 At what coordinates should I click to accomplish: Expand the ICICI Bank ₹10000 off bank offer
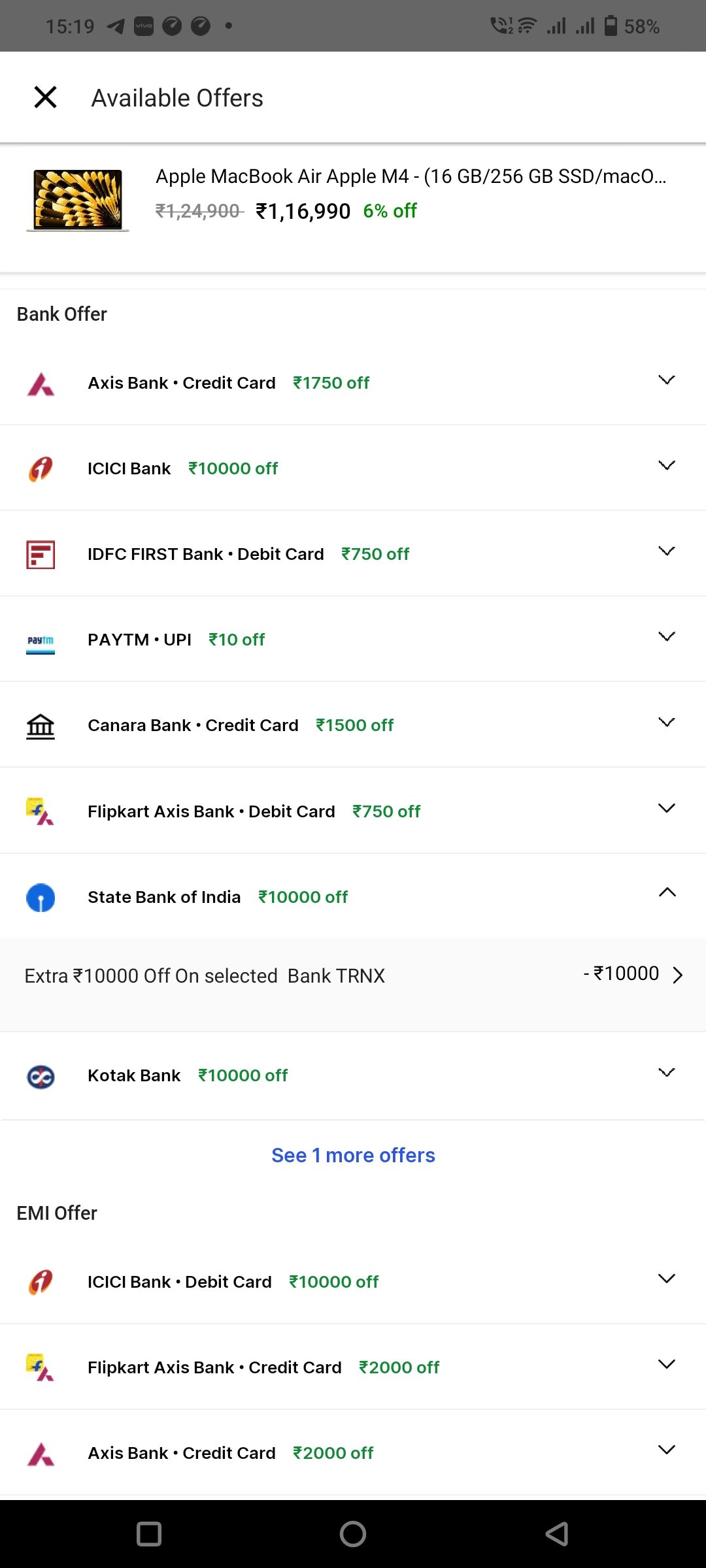(x=353, y=468)
